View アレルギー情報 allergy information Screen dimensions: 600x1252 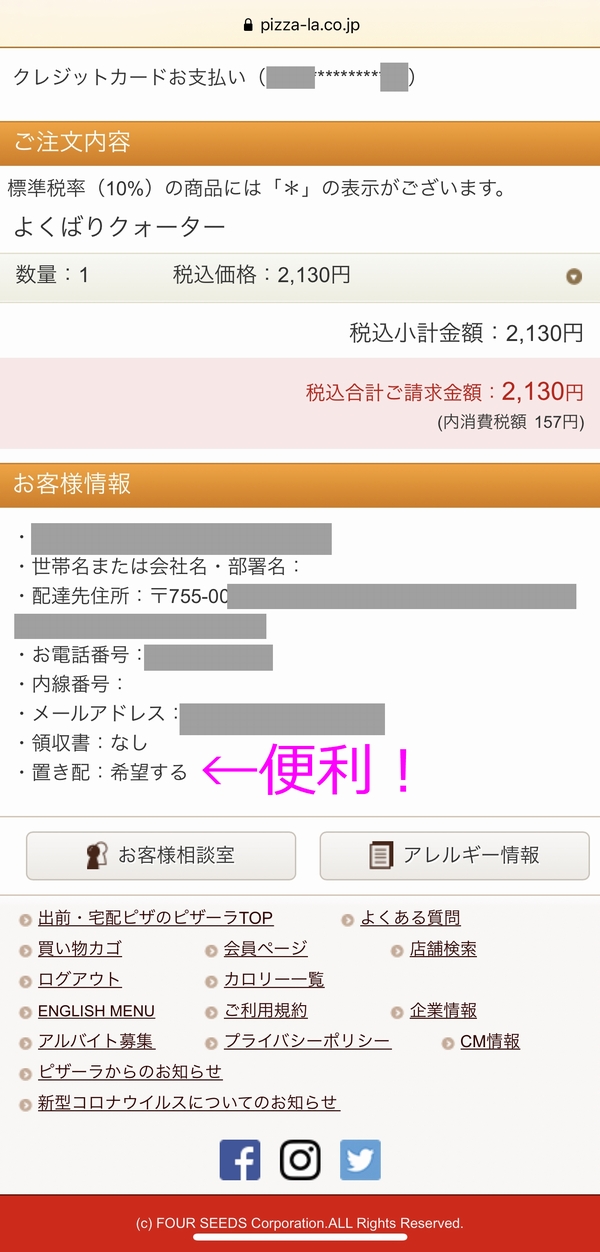[x=454, y=855]
